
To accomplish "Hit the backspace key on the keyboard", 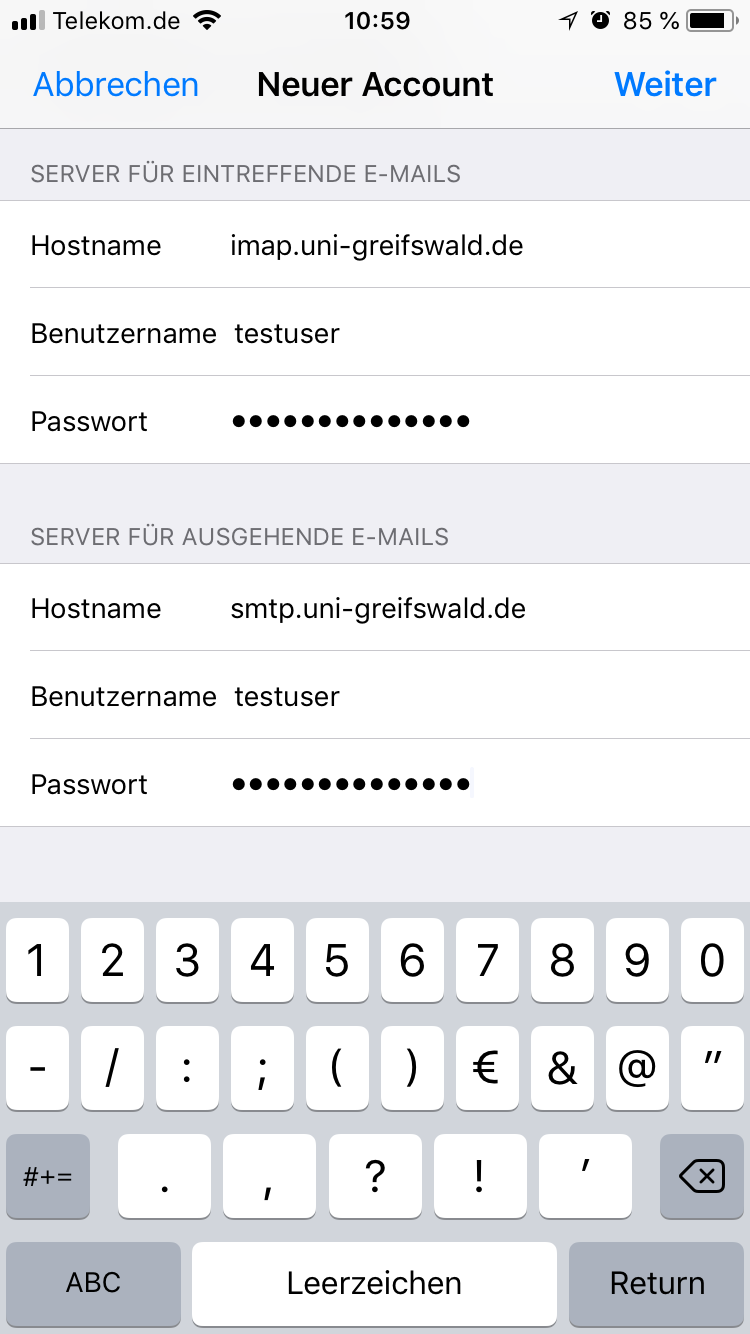I will [701, 1176].
